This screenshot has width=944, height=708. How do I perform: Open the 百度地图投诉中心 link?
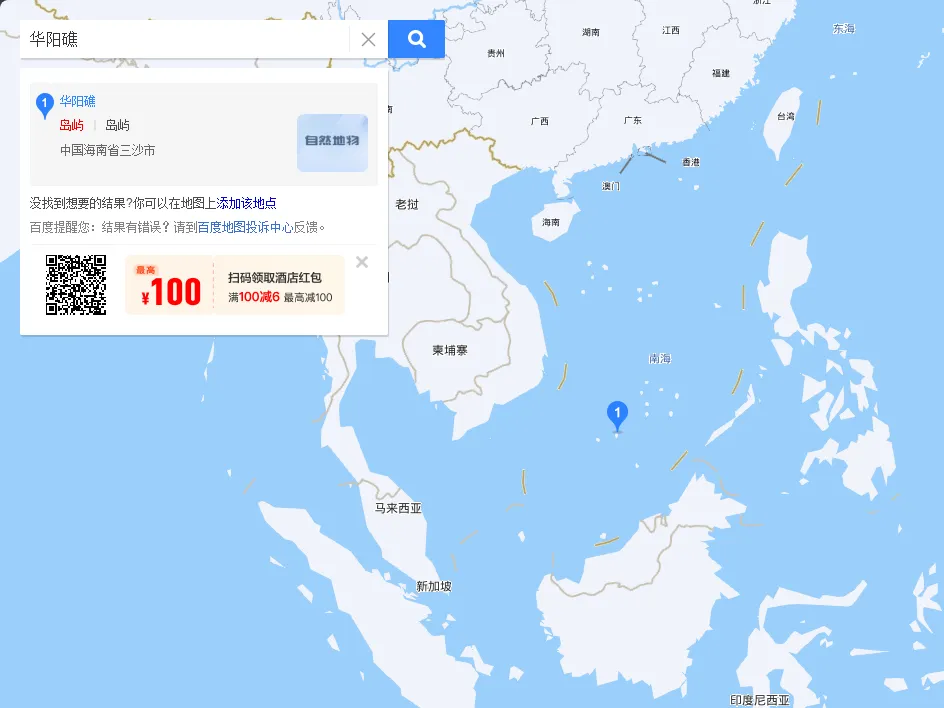click(x=245, y=227)
